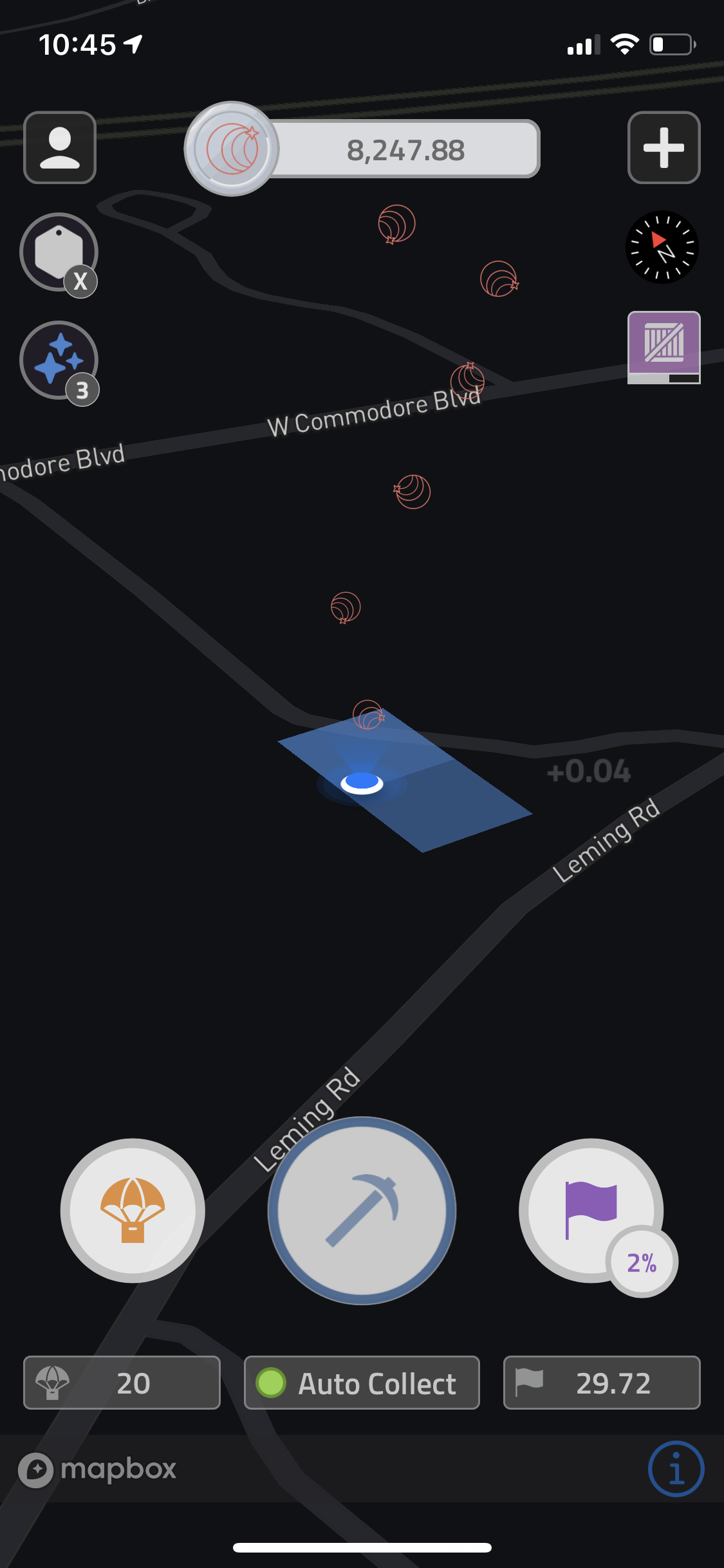
Task: Tap the compass to reorient map
Action: click(662, 247)
